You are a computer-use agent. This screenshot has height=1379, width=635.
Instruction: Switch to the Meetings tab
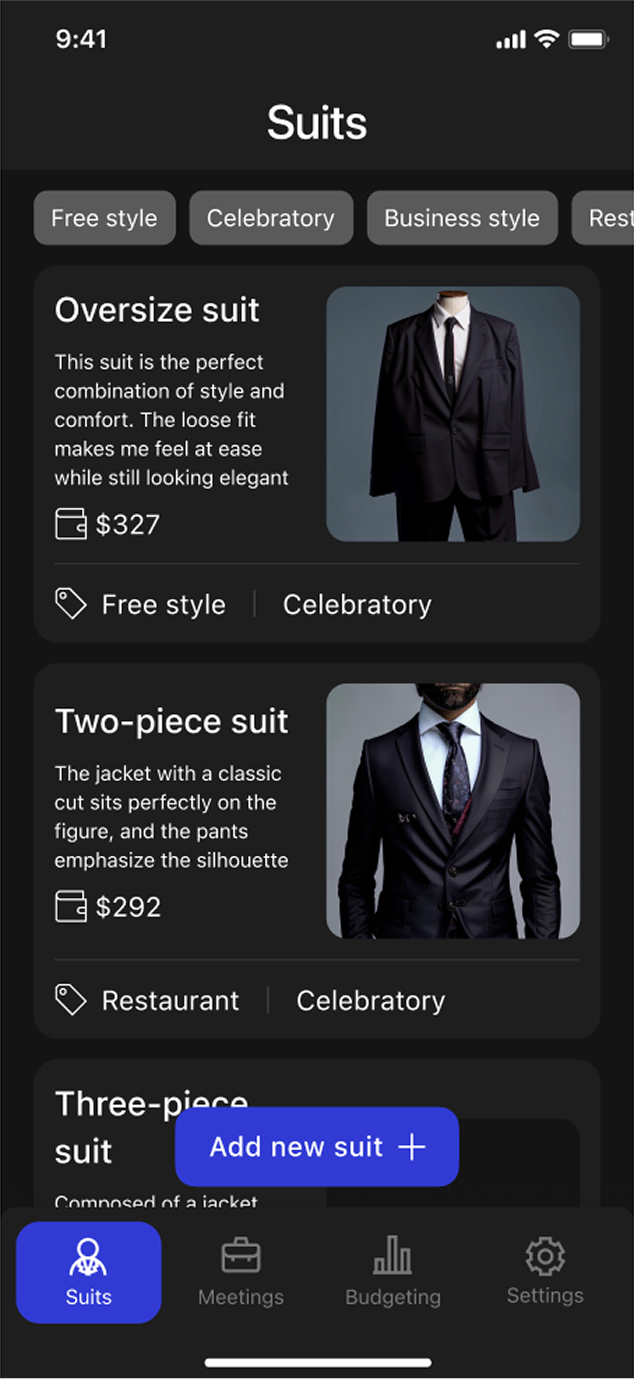(x=241, y=1272)
